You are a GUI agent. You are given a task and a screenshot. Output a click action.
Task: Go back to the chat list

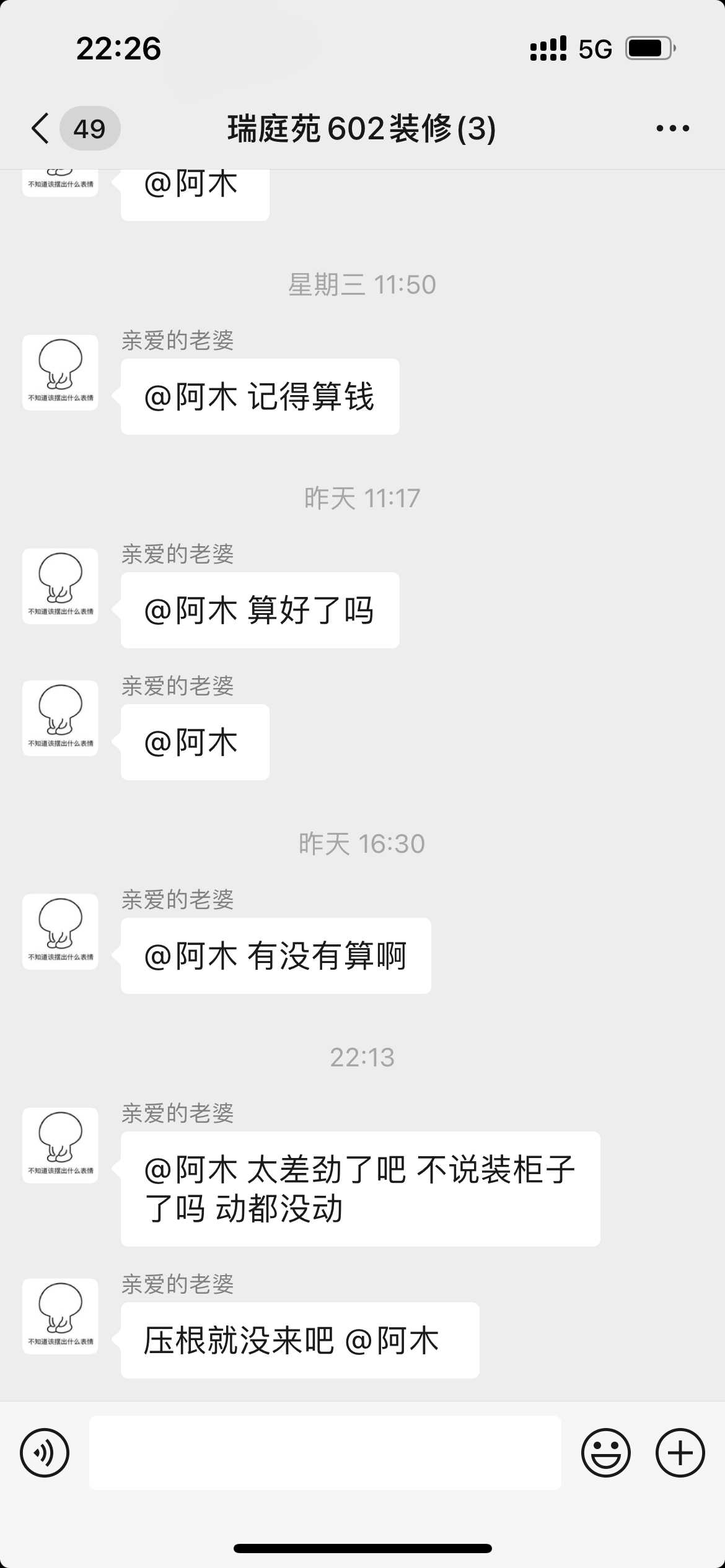41,129
